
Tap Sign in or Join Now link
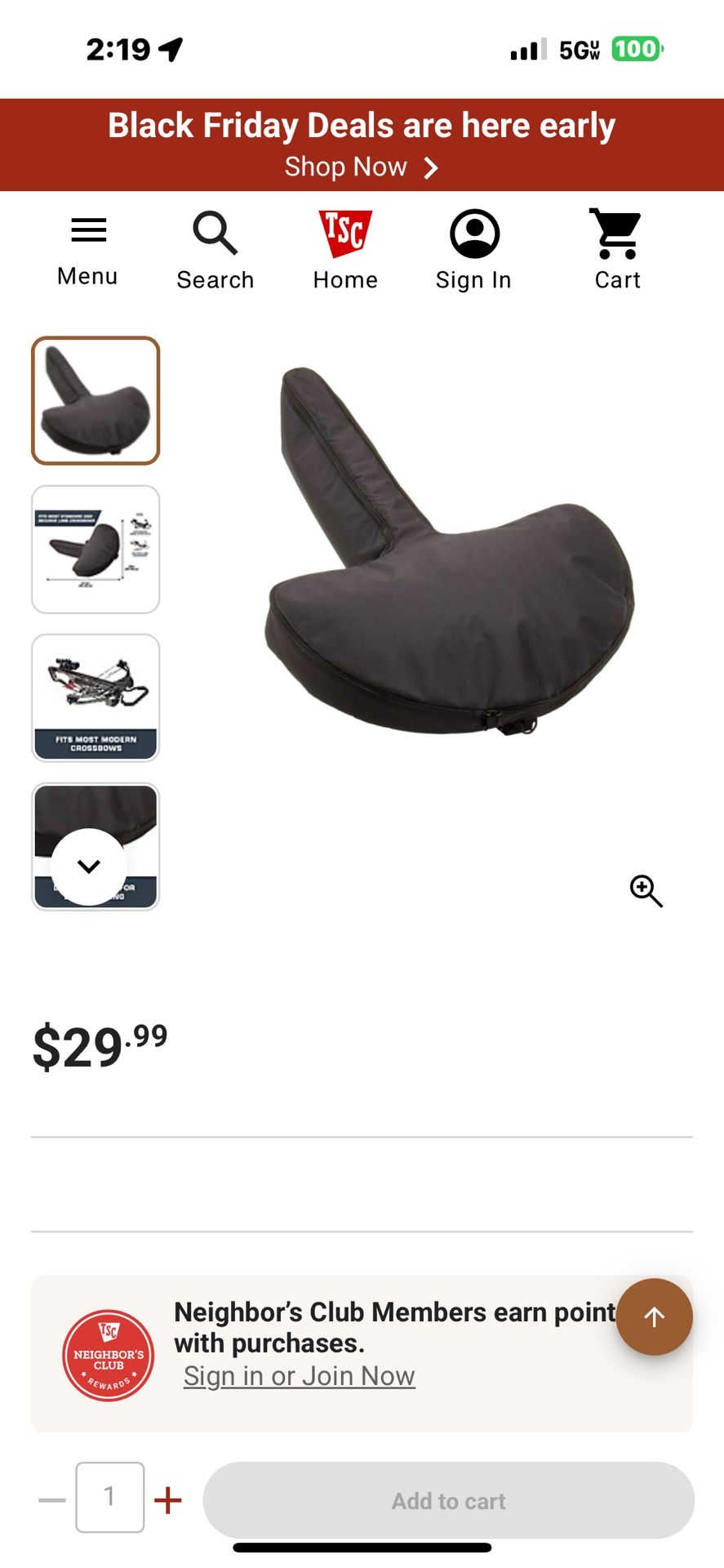click(x=299, y=1376)
